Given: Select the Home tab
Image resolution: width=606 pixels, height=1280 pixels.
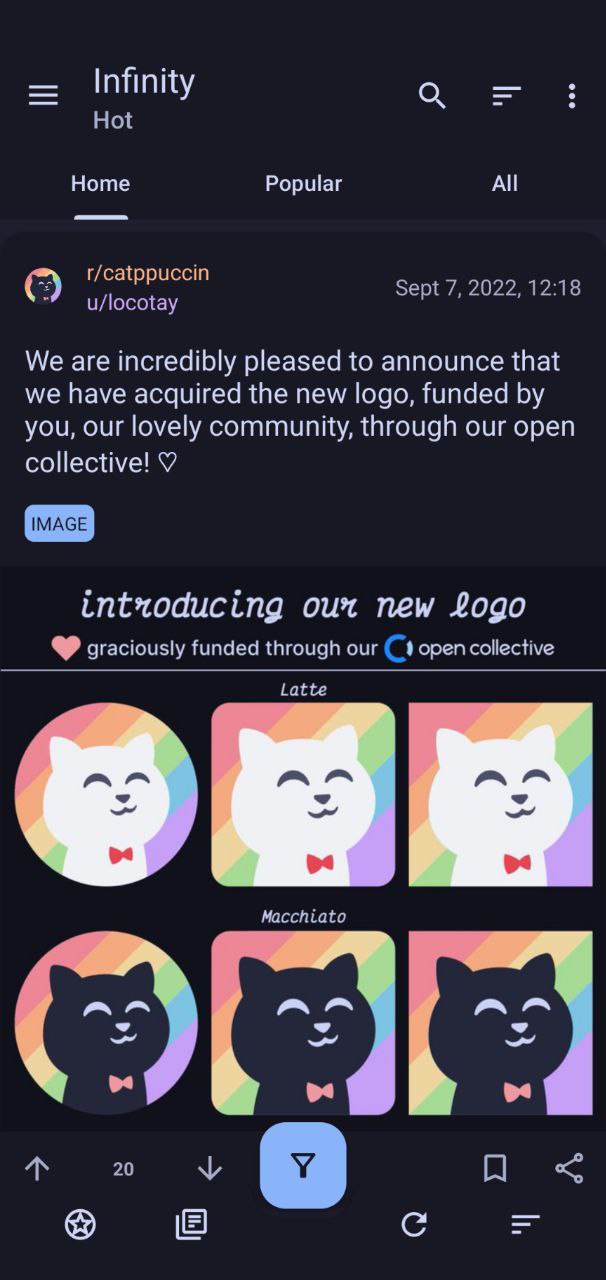Looking at the screenshot, I should (x=100, y=184).
